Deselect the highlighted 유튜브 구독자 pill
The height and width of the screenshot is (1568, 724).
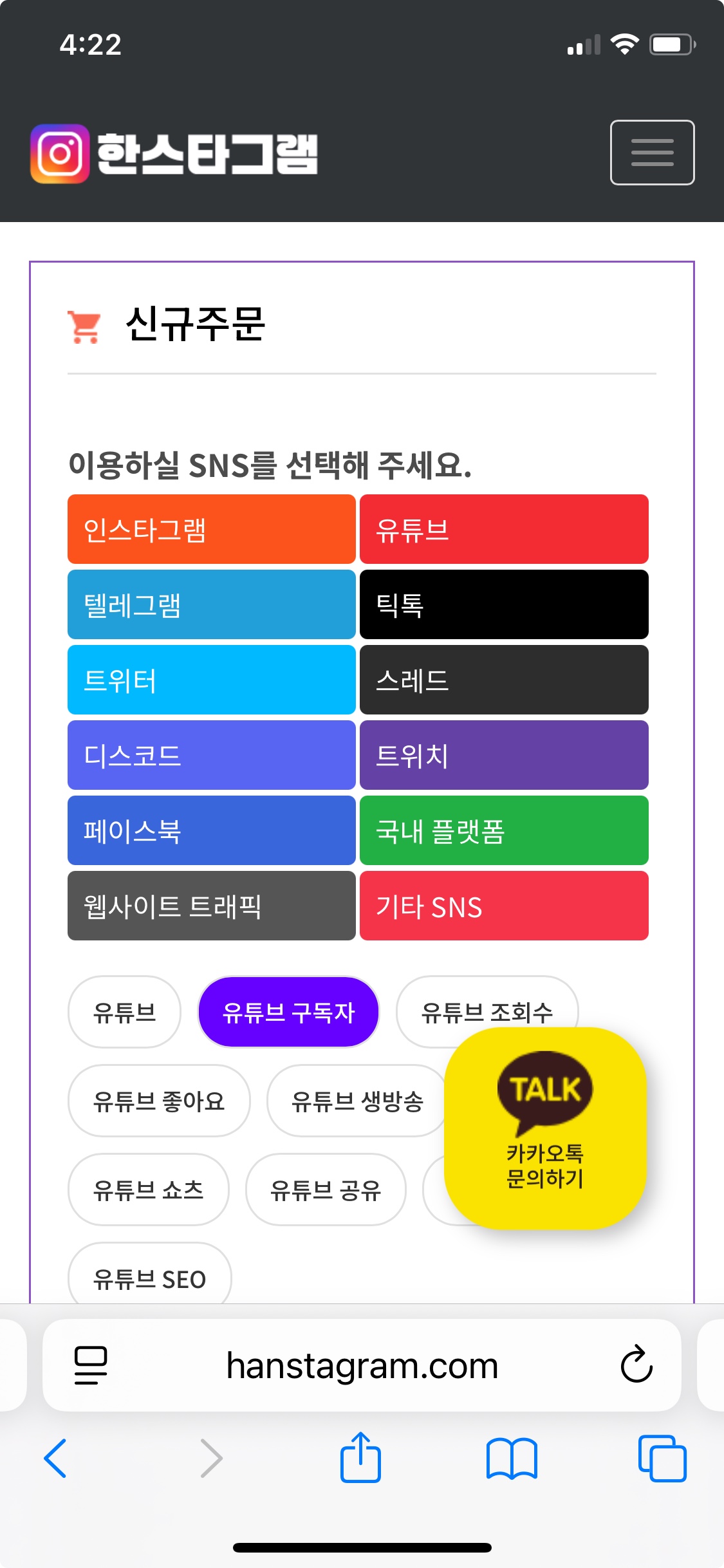[x=289, y=1011]
